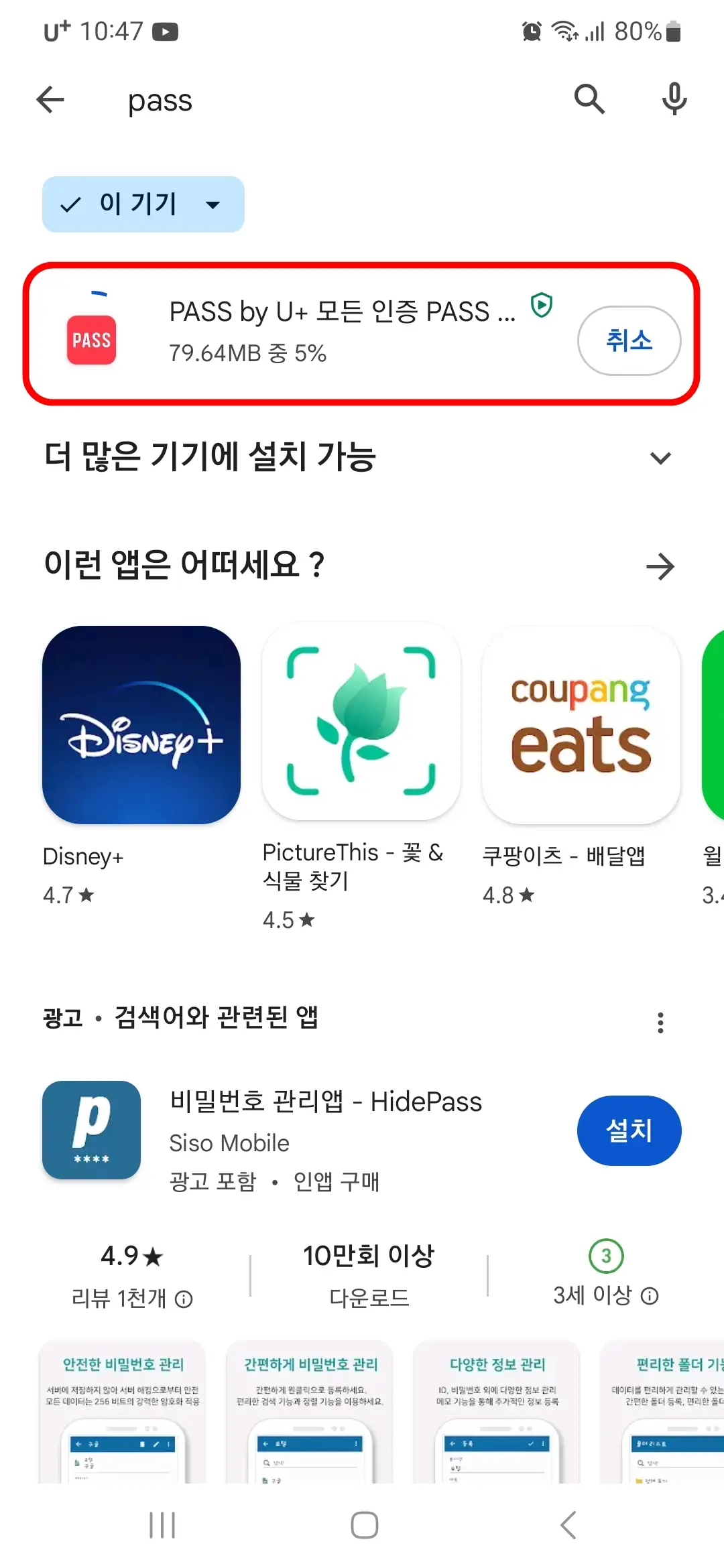Image resolution: width=724 pixels, height=1568 pixels.
Task: Open the 이 기기 filter dropdown arrow
Action: pos(210,205)
